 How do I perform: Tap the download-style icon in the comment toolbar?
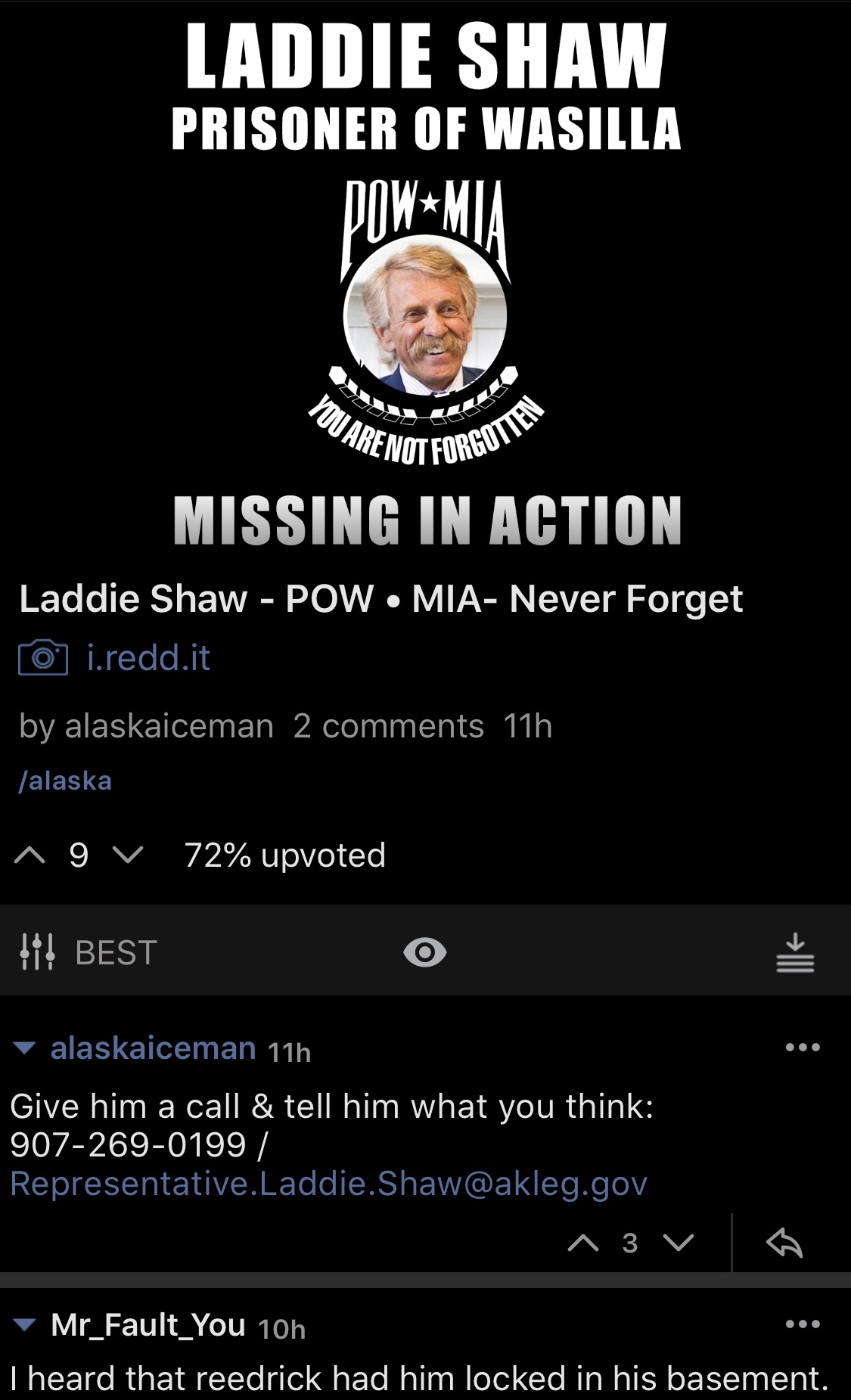pos(795,952)
